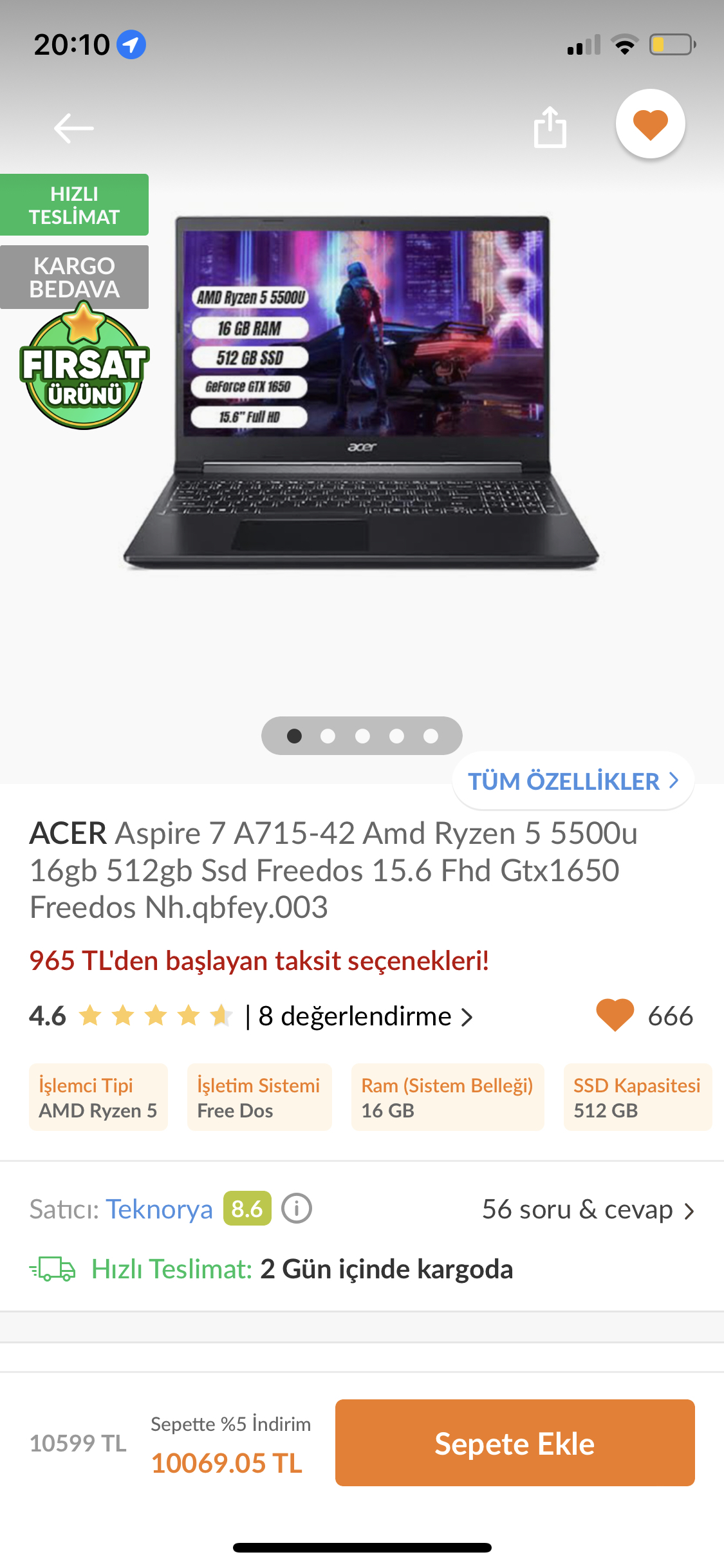This screenshot has height=1568, width=724.
Task: View installment options starting at 965 TL
Action: click(x=259, y=960)
